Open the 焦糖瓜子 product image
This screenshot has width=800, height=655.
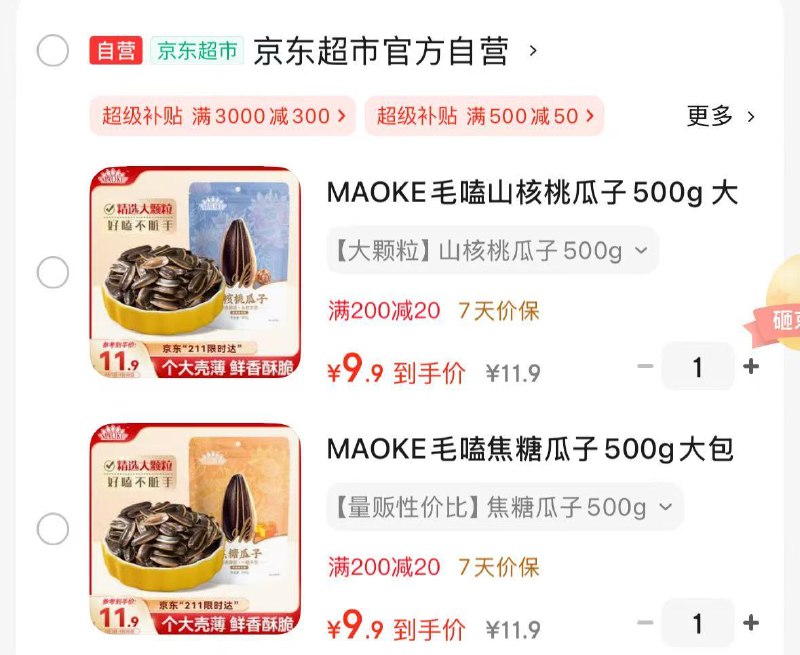point(195,529)
